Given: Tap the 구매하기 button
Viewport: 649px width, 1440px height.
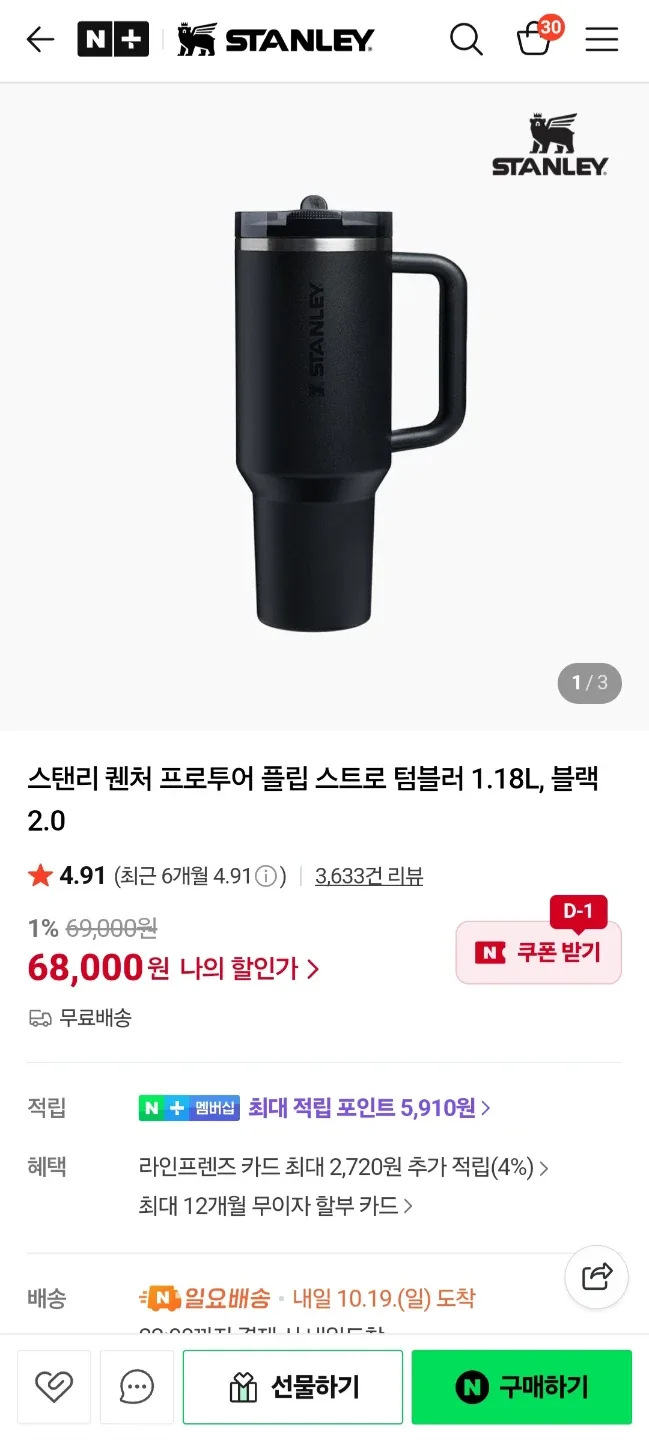Looking at the screenshot, I should (522, 1387).
